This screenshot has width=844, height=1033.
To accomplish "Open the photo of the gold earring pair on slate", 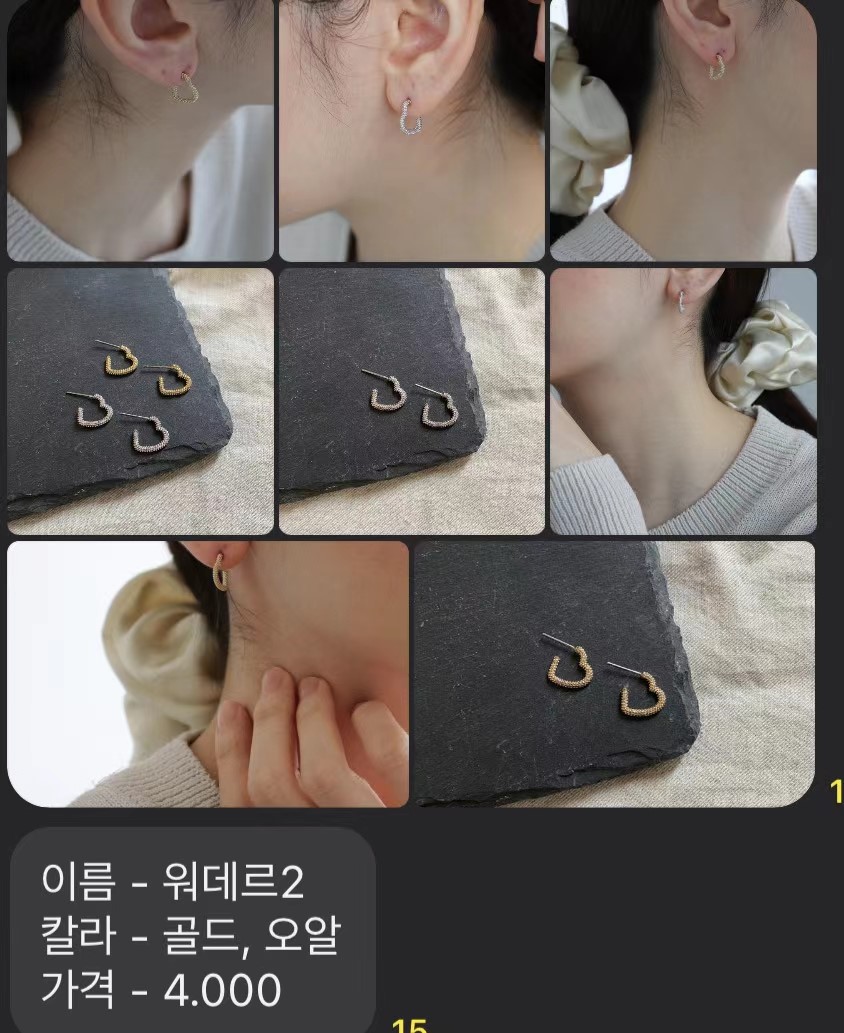I will (614, 674).
